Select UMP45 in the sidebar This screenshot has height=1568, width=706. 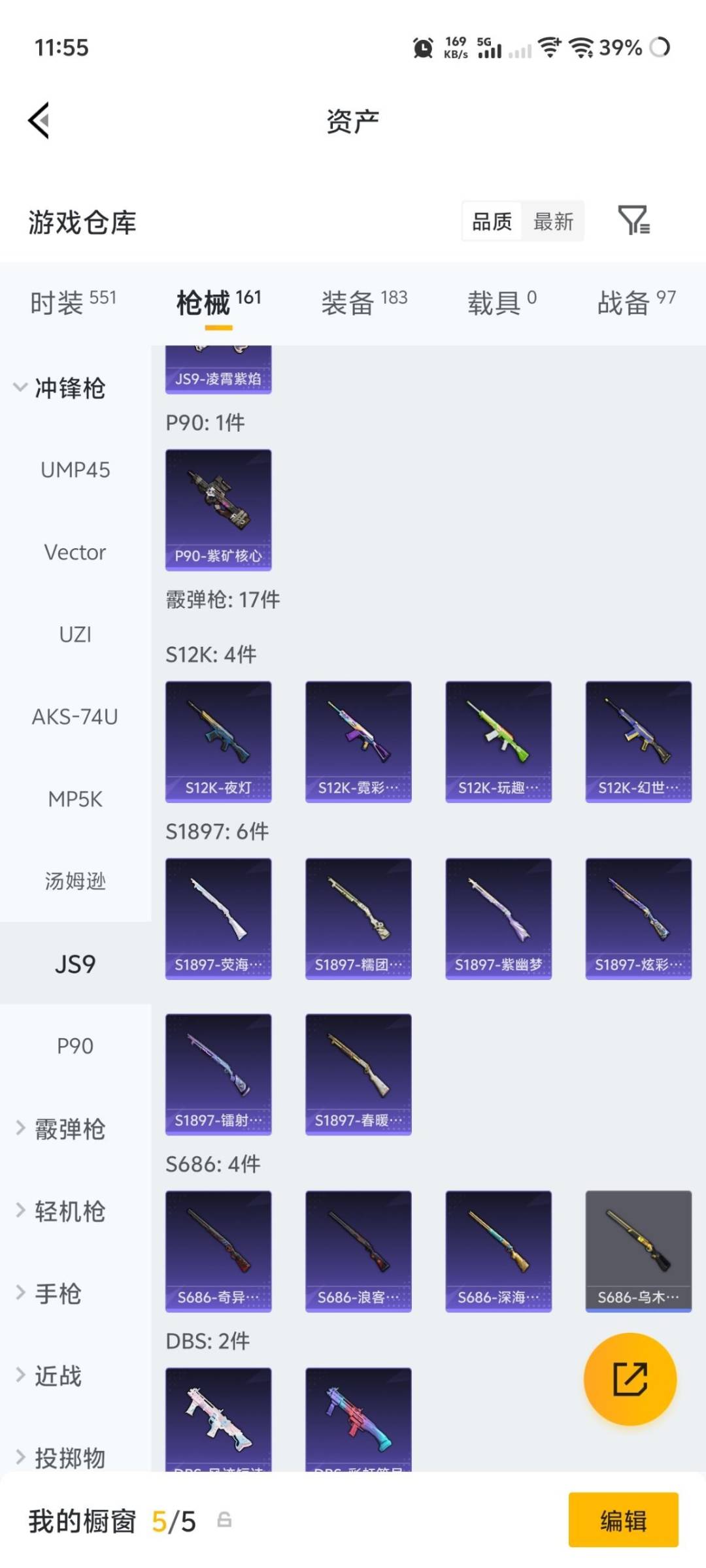tap(75, 470)
